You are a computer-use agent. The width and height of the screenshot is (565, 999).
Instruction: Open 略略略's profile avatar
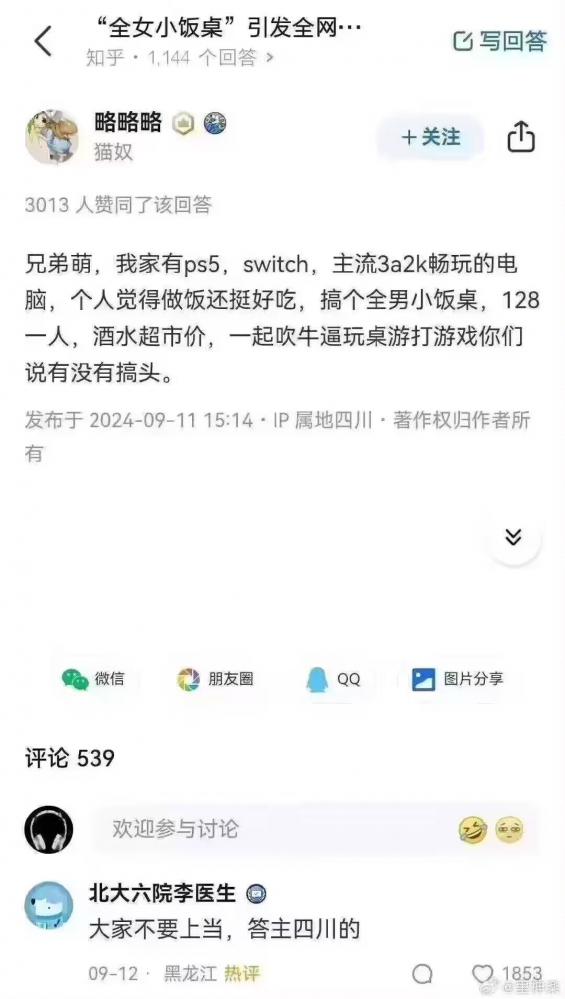click(x=52, y=136)
